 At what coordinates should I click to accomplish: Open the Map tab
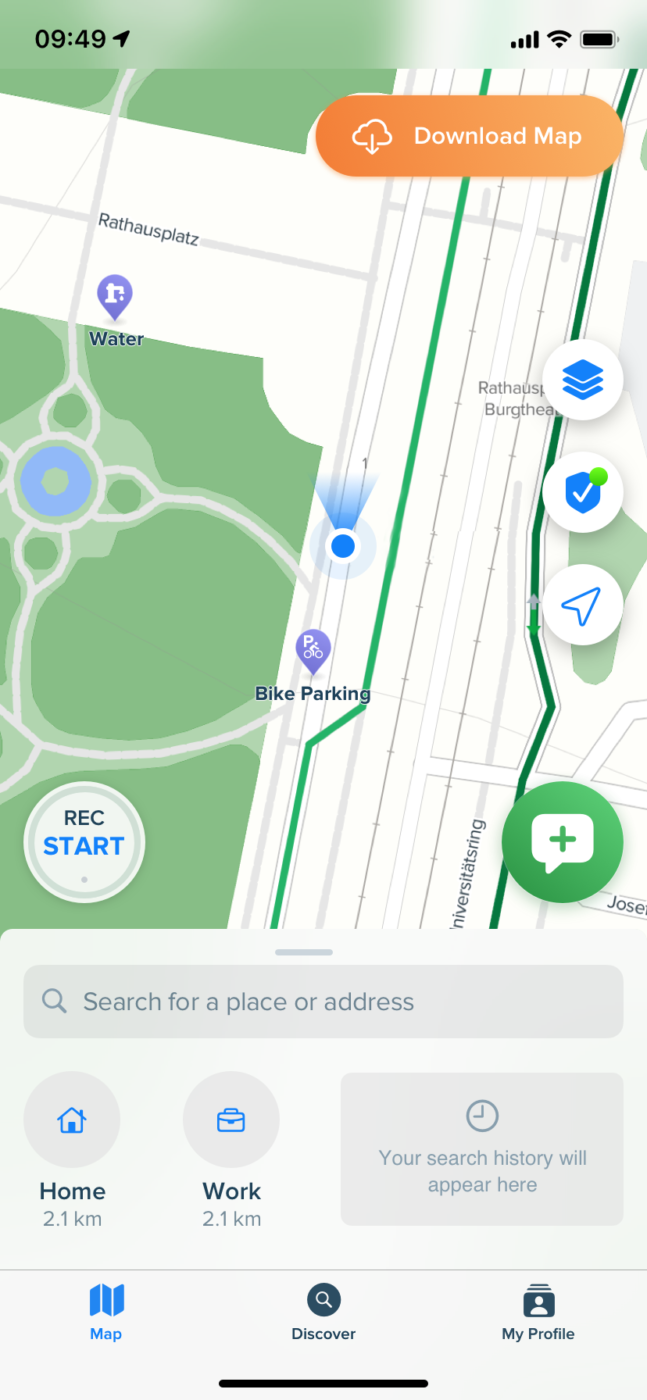(x=106, y=1312)
